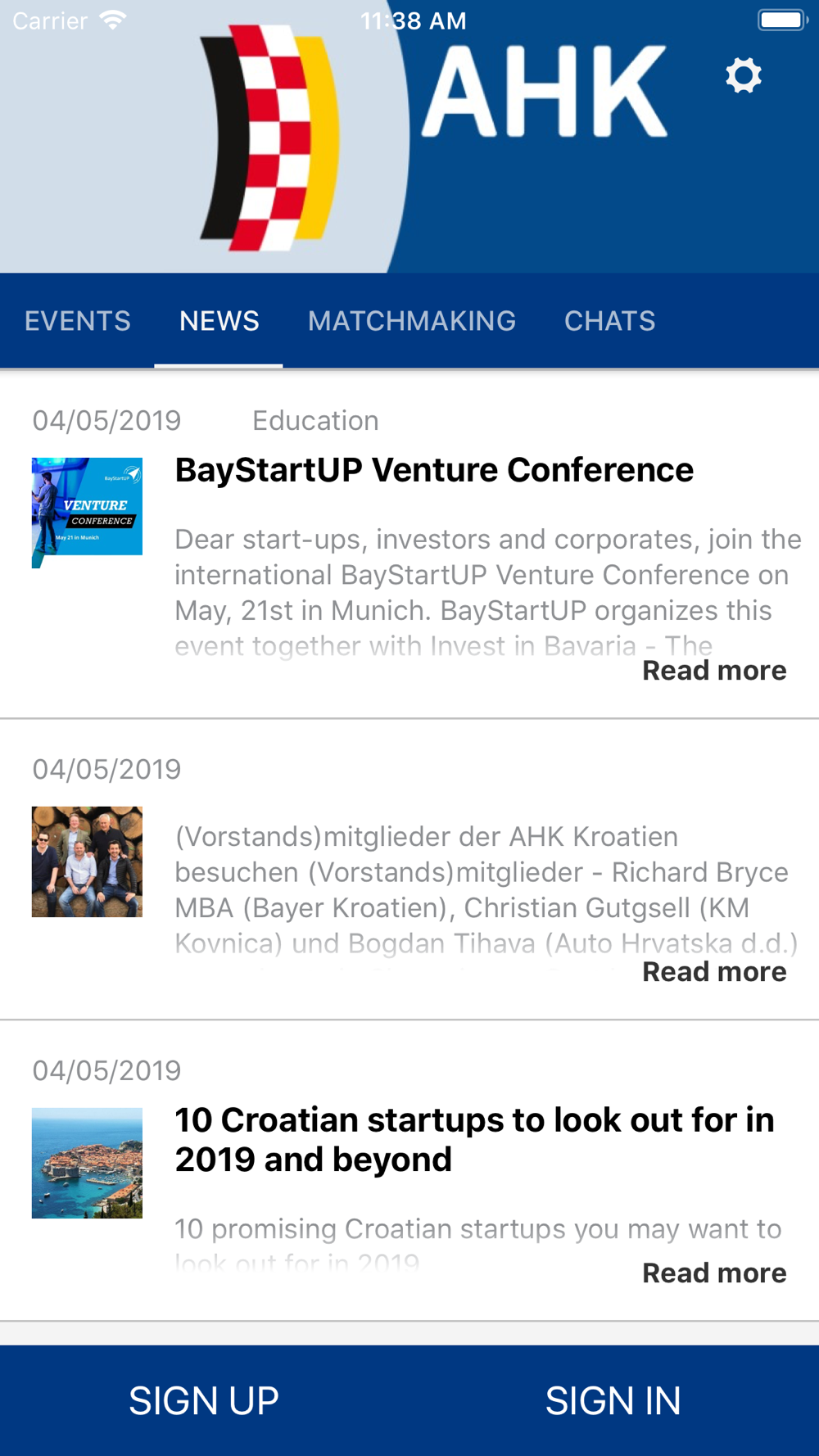The width and height of the screenshot is (819, 1456).
Task: Open the BayStartUP Venture Conference article
Action: 434,471
